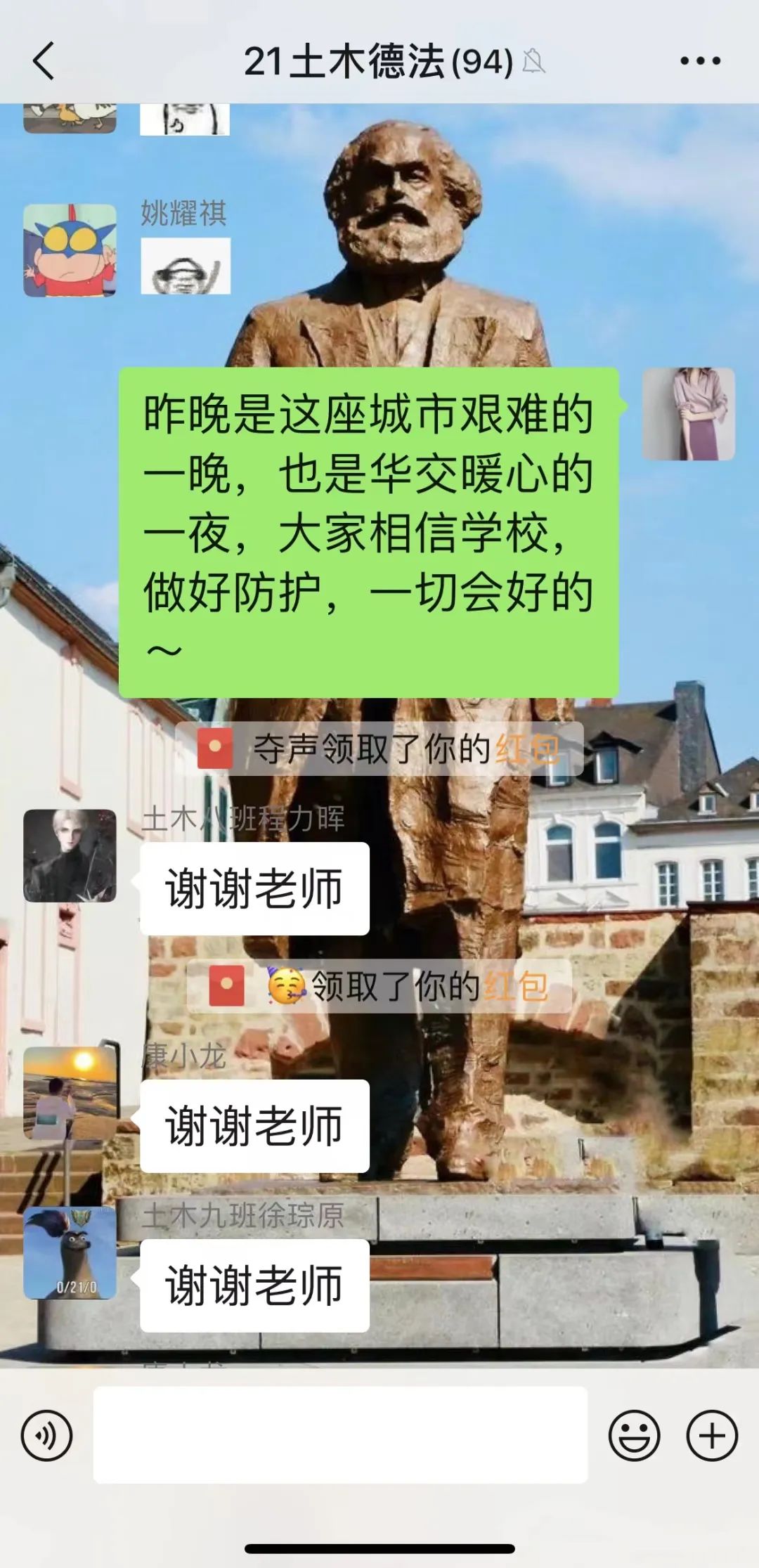Switch to voice message input
Screen dimensions: 759x1568
click(x=46, y=1435)
